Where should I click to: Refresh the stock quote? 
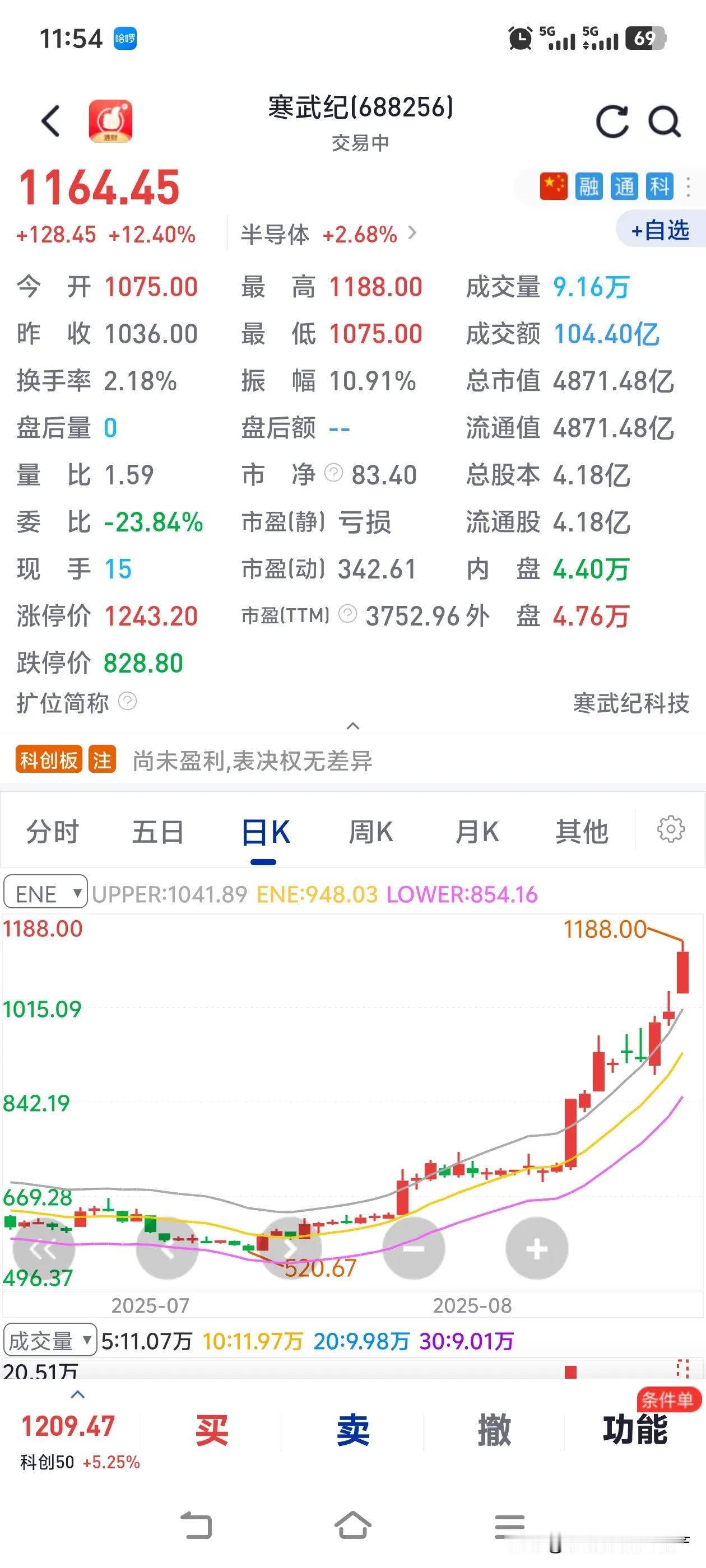[x=611, y=121]
